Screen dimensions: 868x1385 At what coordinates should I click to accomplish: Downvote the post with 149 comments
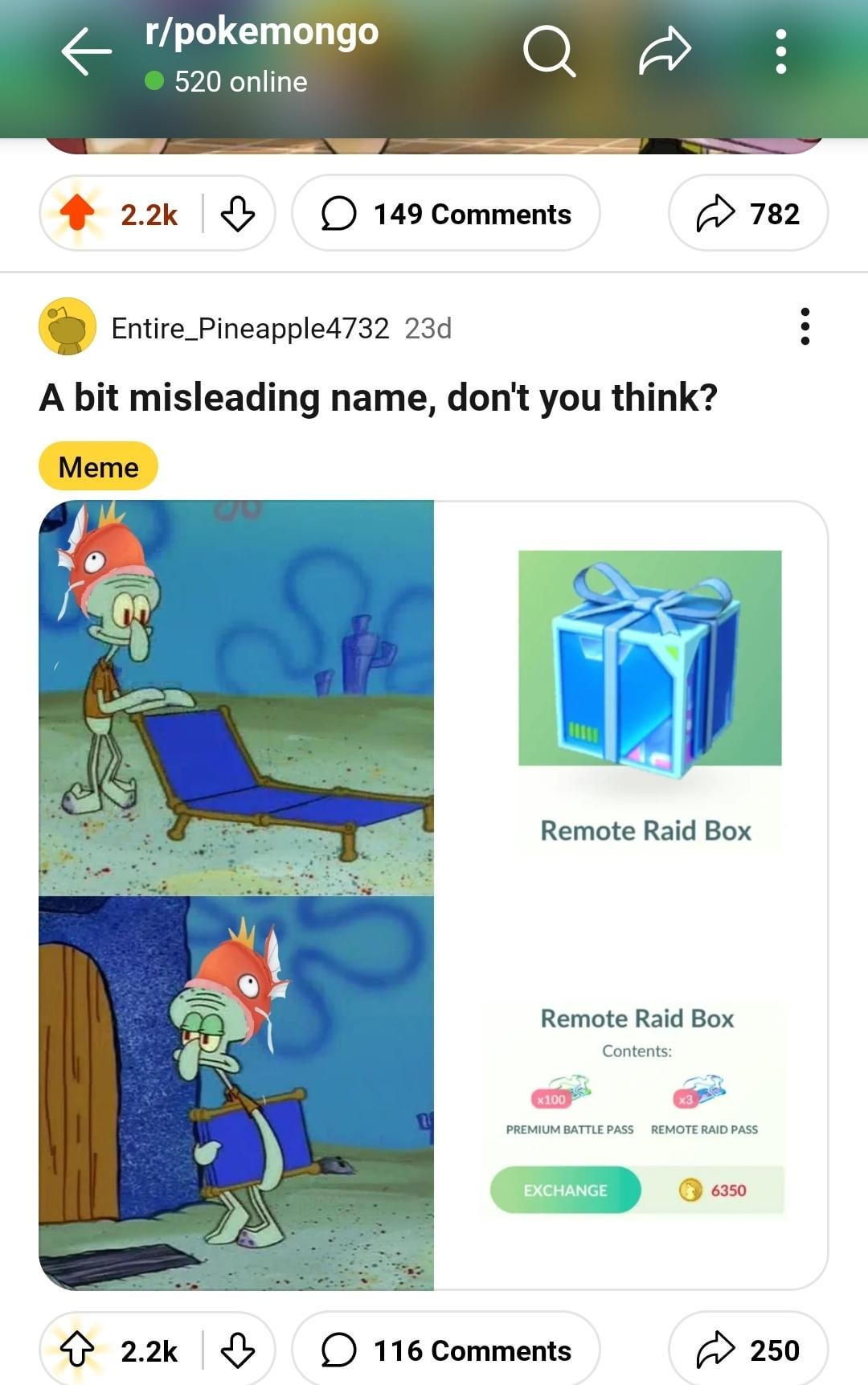238,214
